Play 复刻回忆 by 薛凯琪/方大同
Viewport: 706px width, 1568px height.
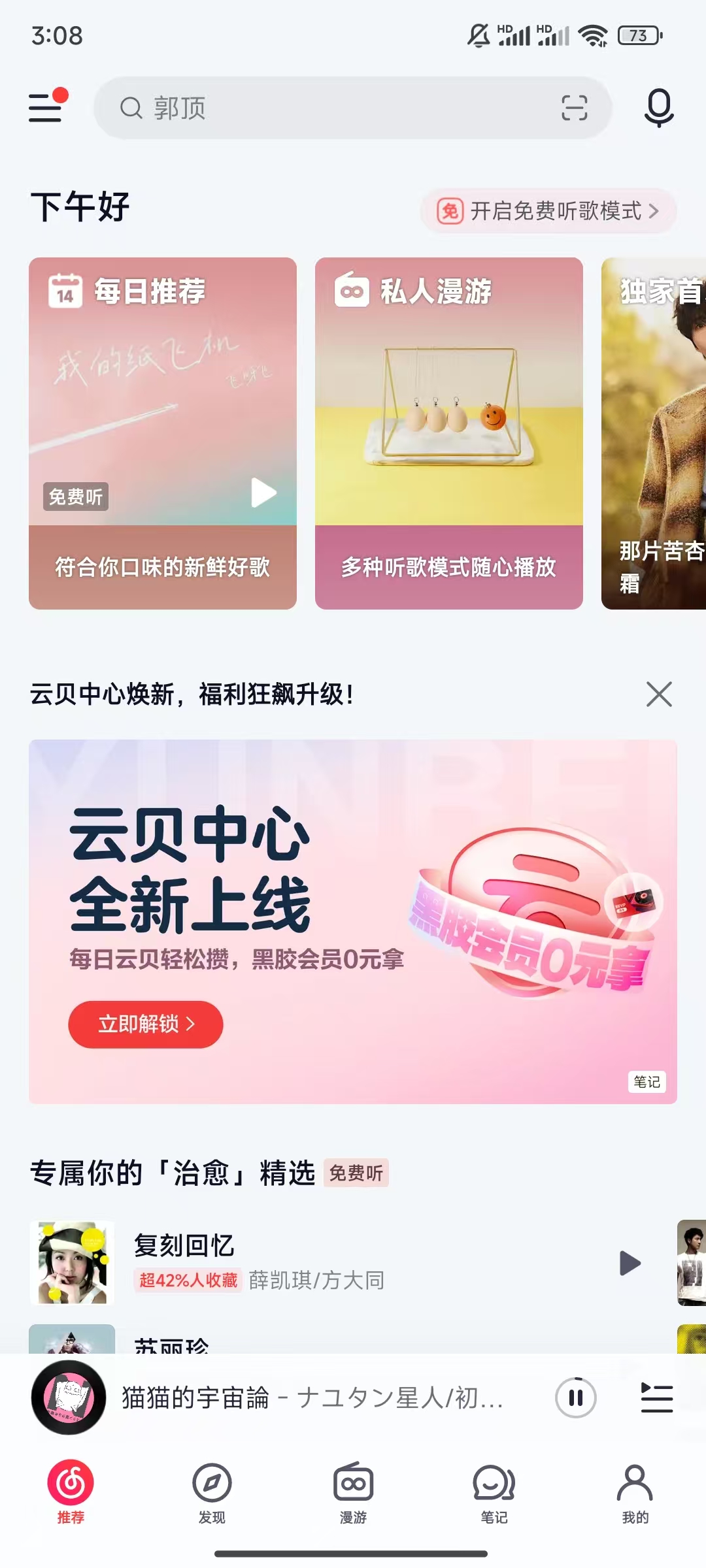(630, 1263)
